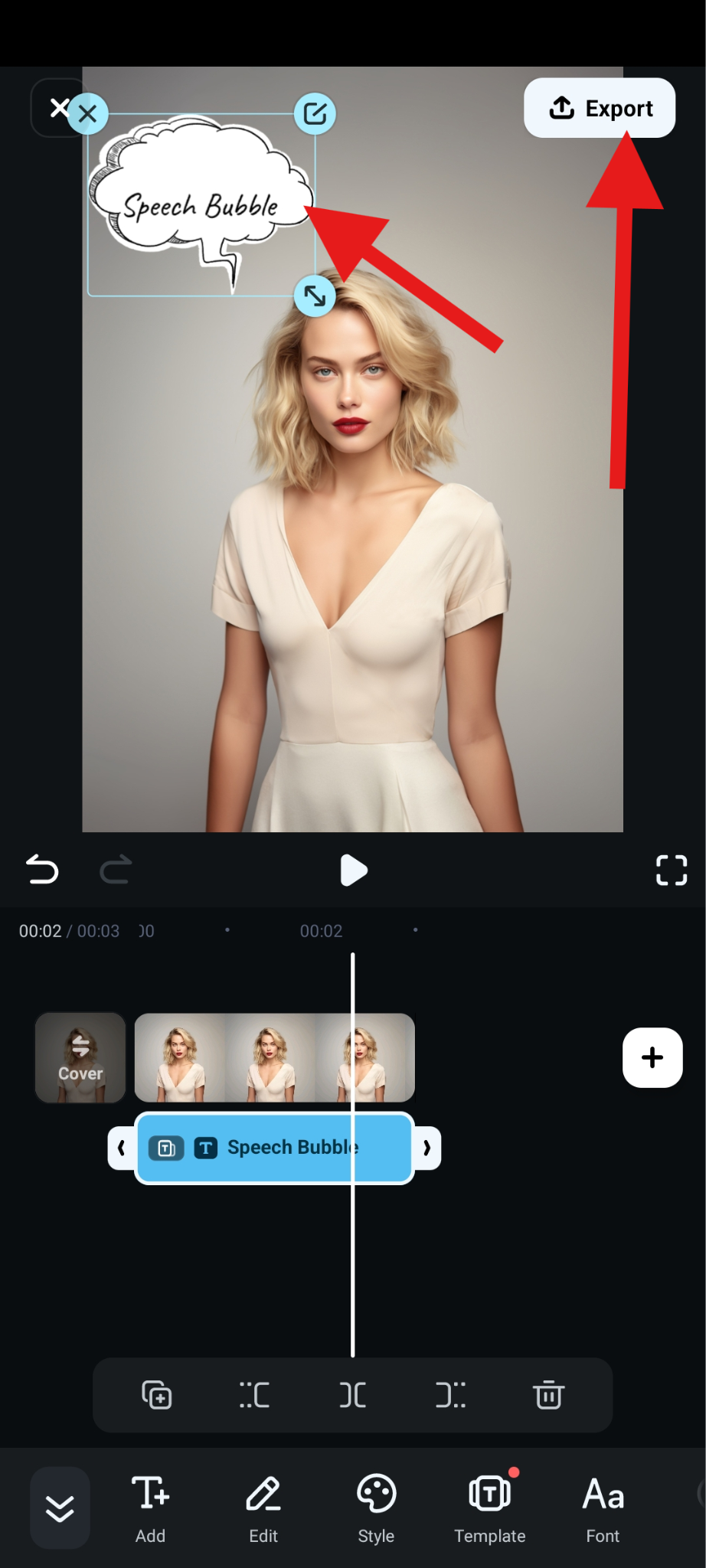Add a new clip with the plus button
The width and height of the screenshot is (706, 1568).
pos(652,1057)
